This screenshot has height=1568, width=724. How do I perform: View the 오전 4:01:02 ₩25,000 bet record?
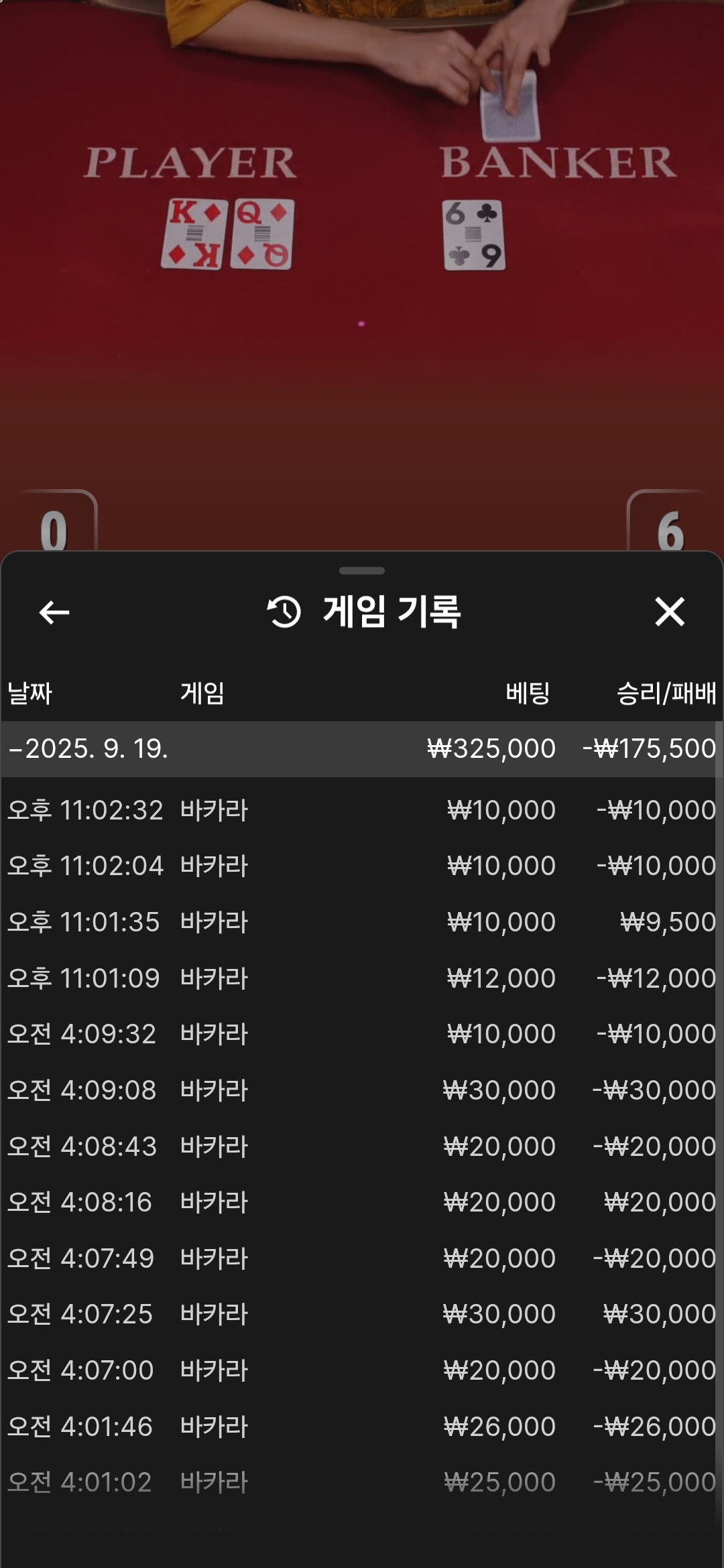(x=362, y=1482)
